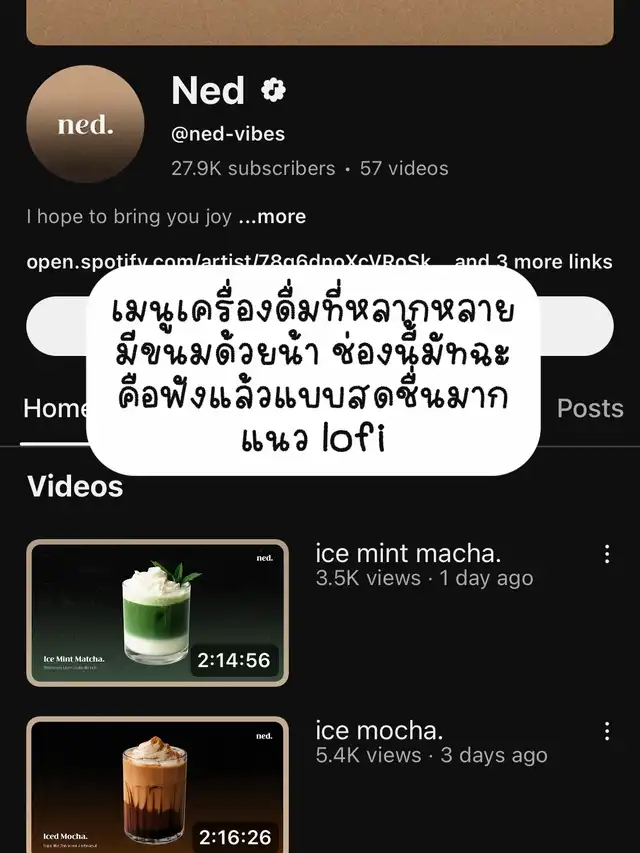Play the ice mocha video
The width and height of the screenshot is (640, 853).
157,786
